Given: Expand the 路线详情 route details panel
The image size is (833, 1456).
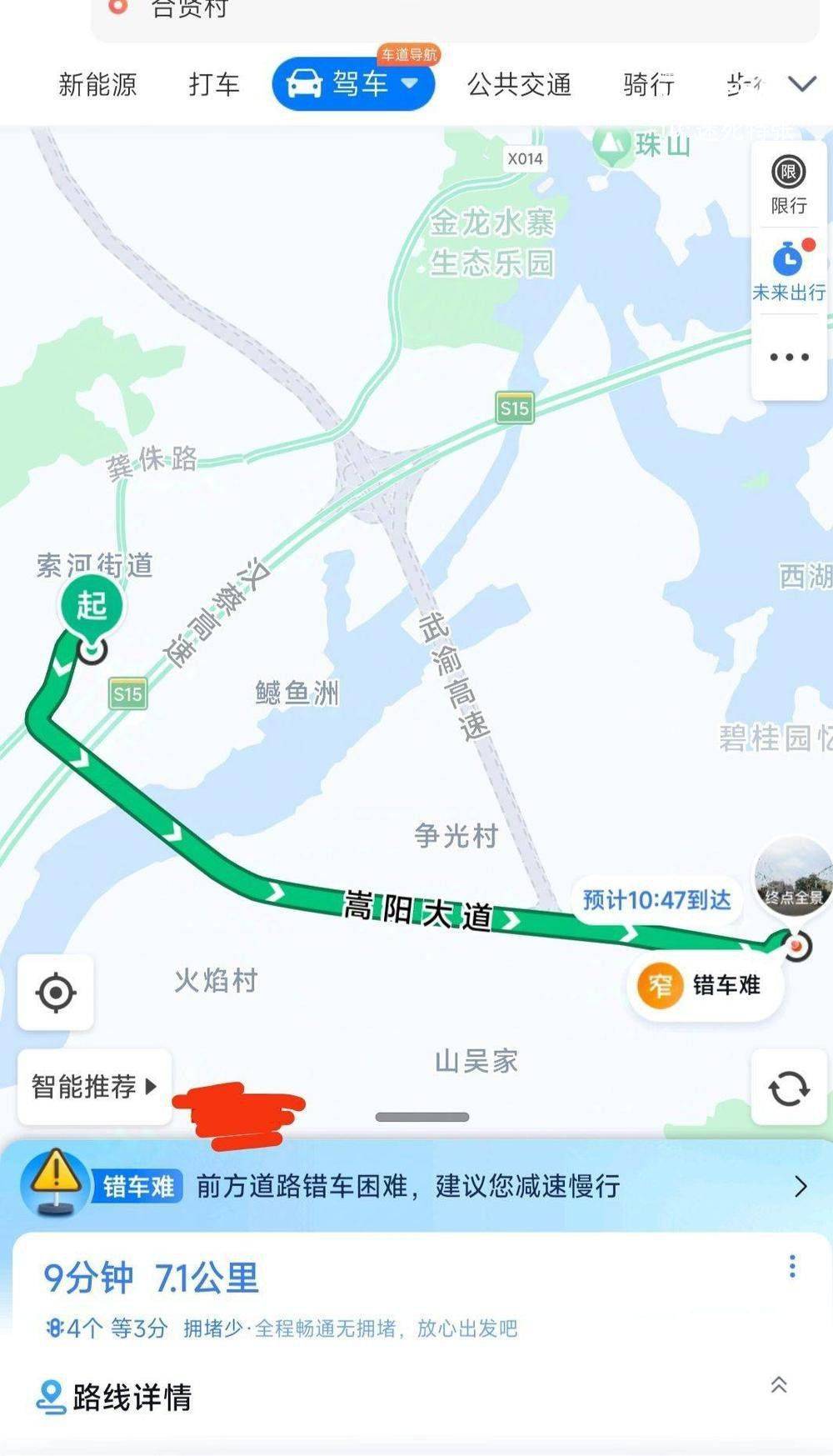Looking at the screenshot, I should tap(416, 1398).
